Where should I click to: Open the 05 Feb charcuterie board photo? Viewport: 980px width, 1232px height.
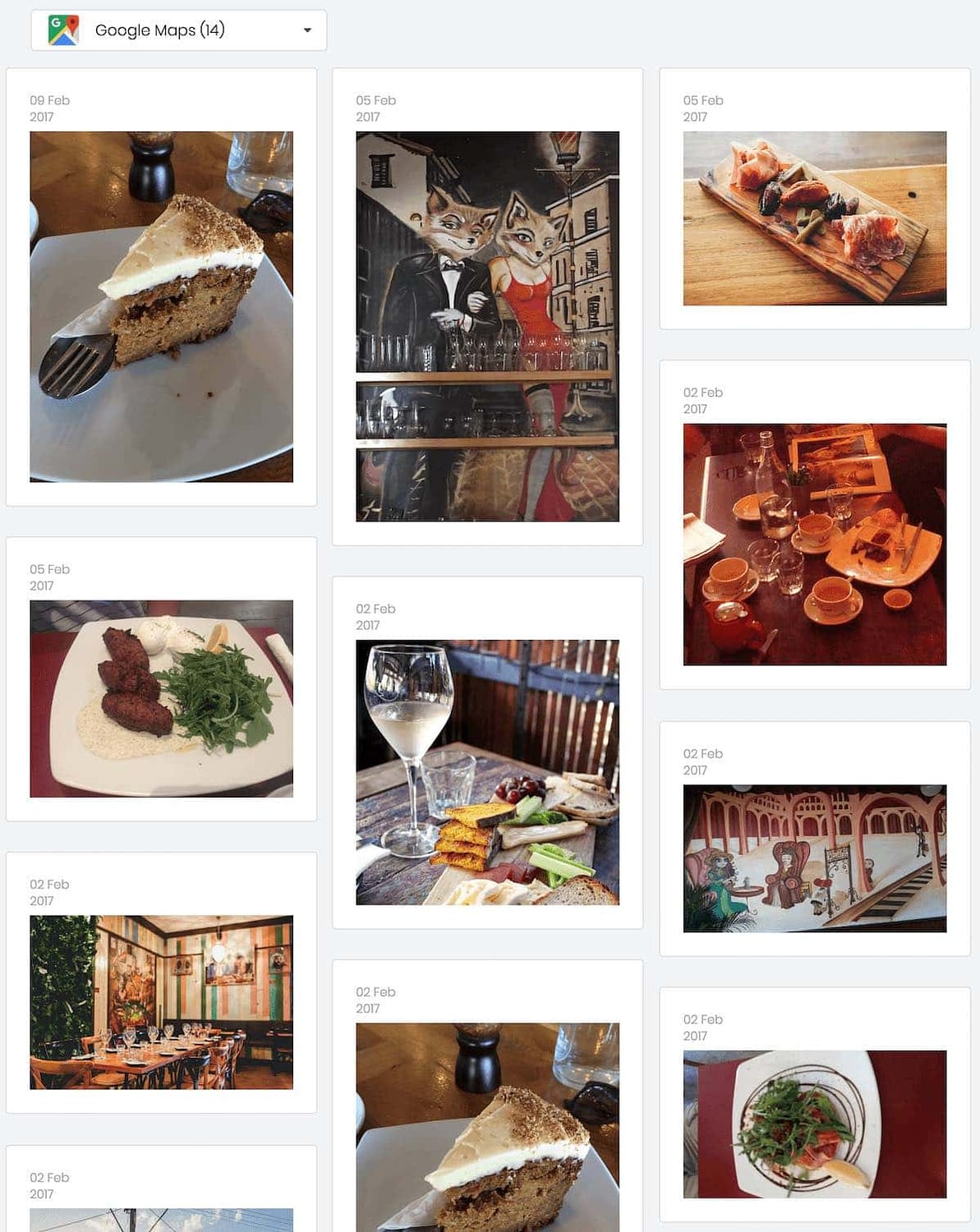814,218
